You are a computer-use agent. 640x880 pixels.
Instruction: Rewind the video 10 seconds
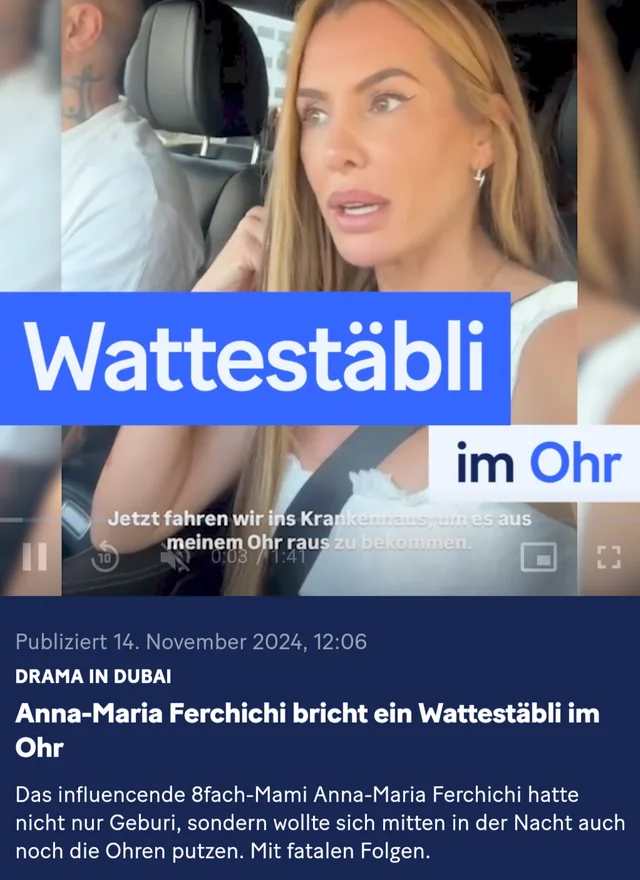click(x=104, y=558)
